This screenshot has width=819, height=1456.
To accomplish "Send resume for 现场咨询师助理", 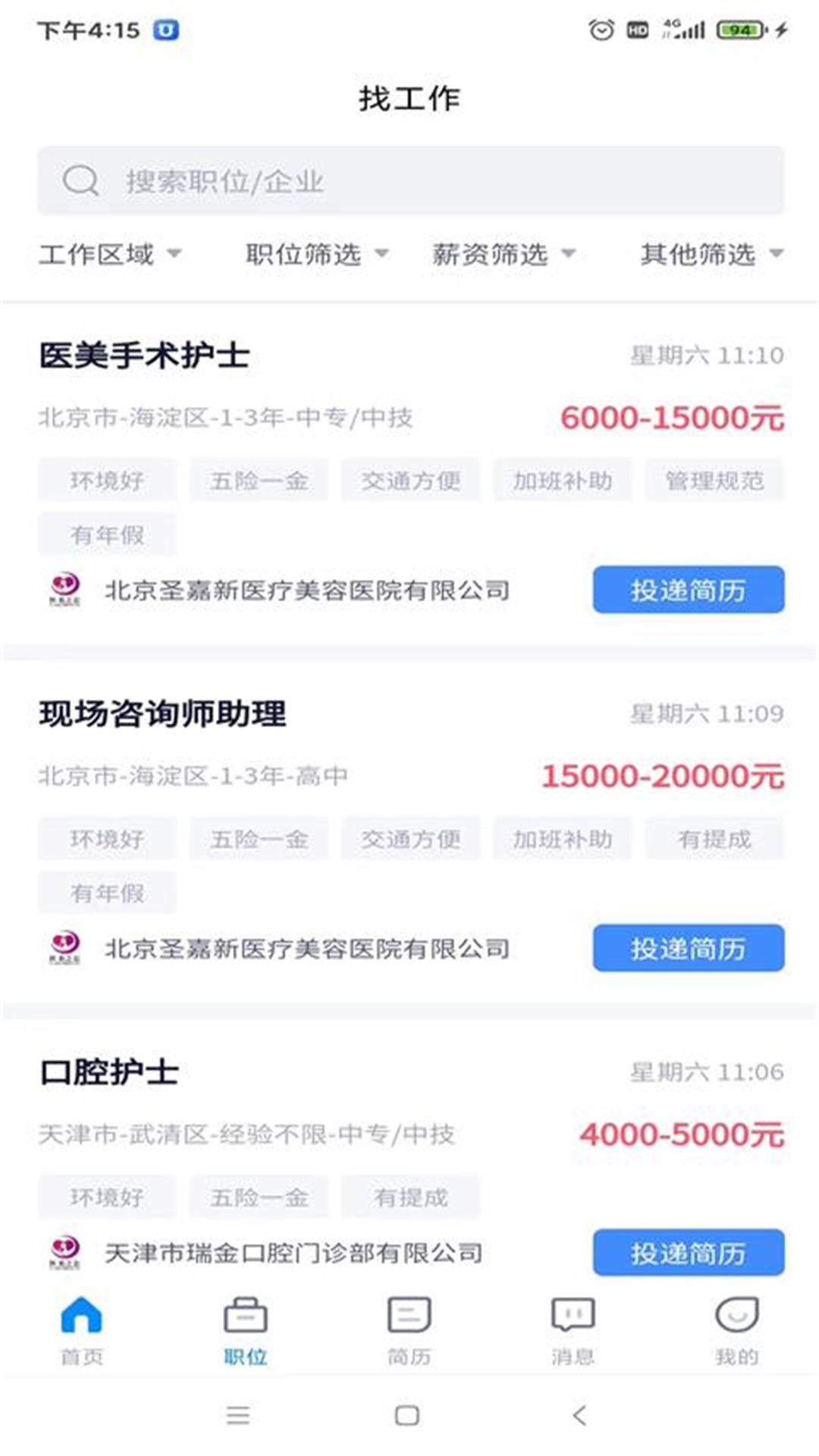I will [688, 948].
